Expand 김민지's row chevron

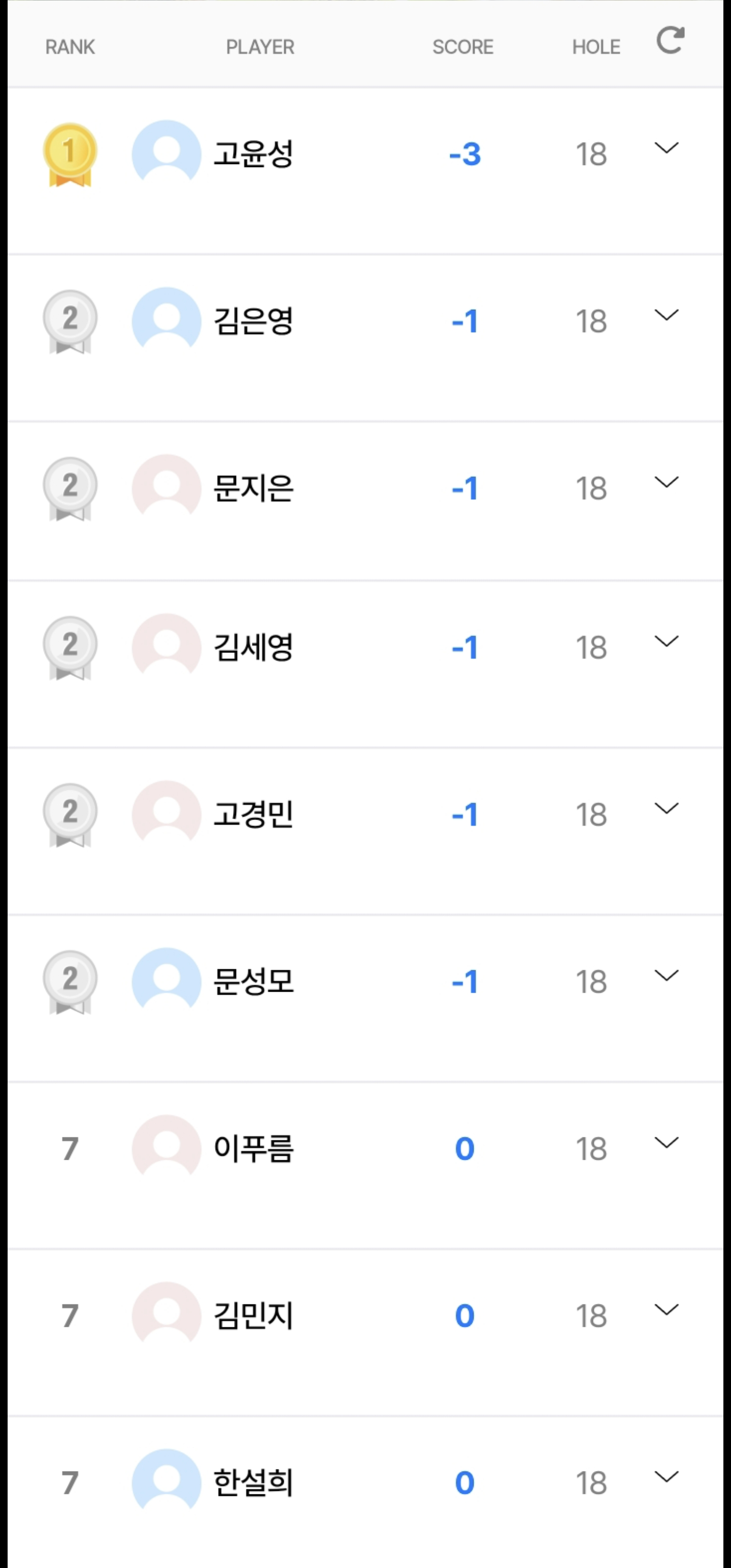pos(667,1310)
